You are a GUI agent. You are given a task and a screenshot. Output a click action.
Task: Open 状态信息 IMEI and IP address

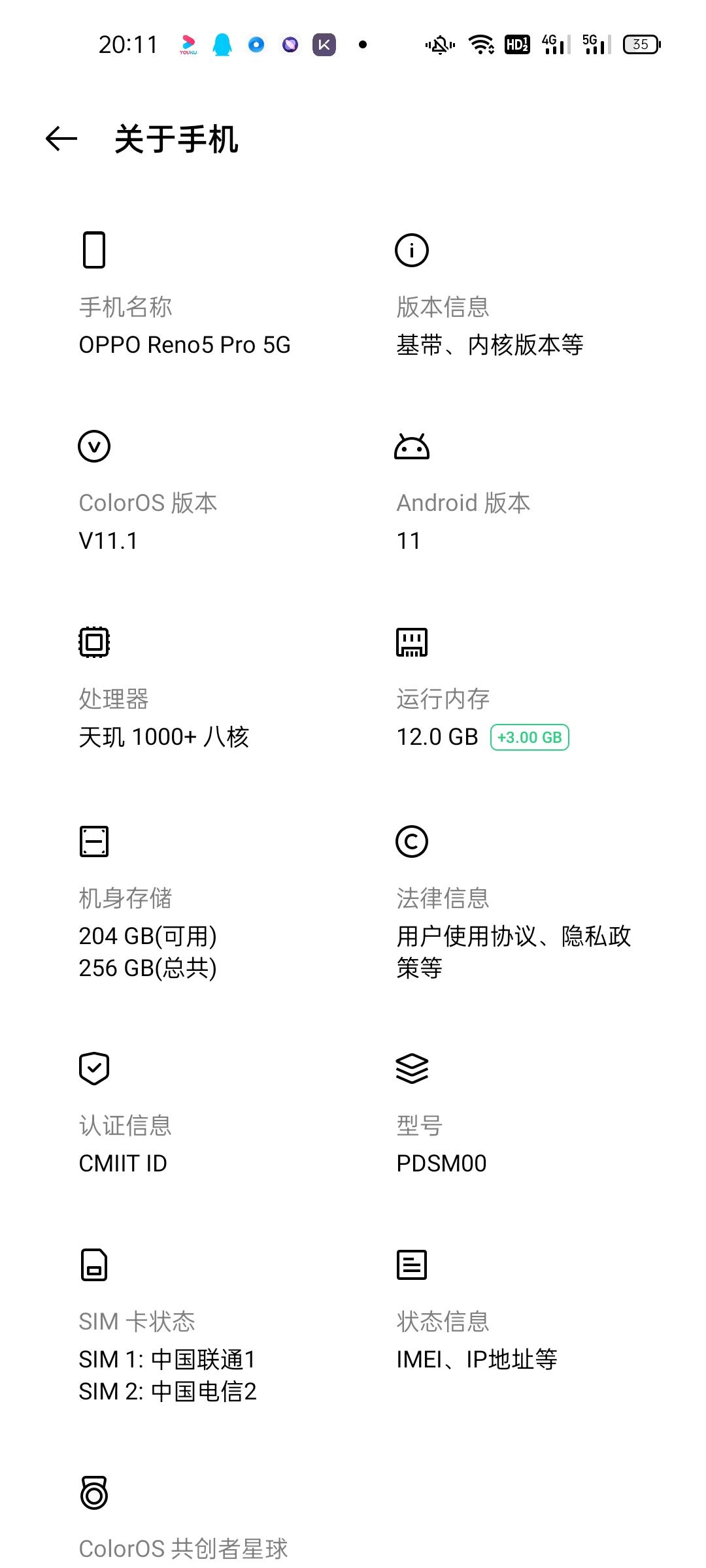tap(477, 1341)
